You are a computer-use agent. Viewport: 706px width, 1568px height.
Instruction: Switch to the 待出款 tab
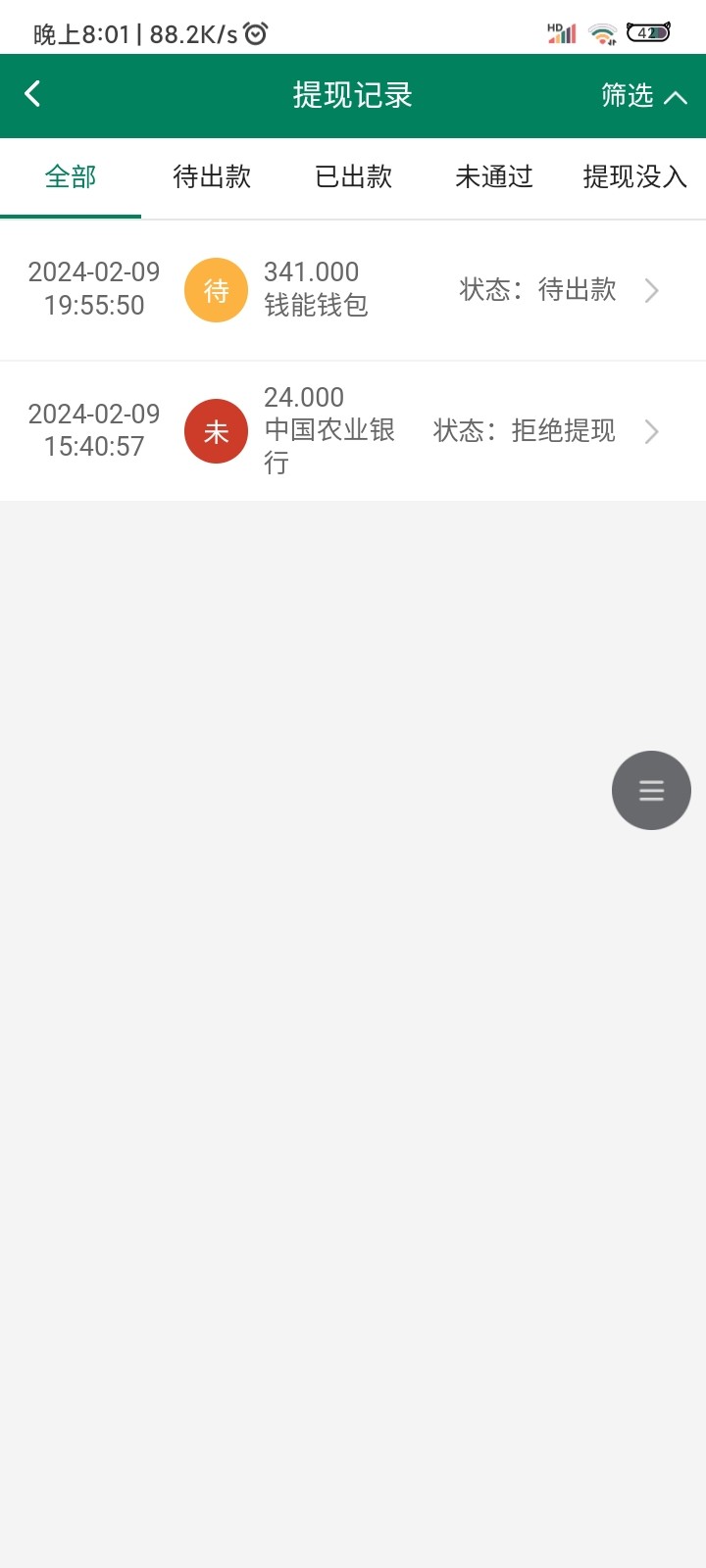[212, 177]
